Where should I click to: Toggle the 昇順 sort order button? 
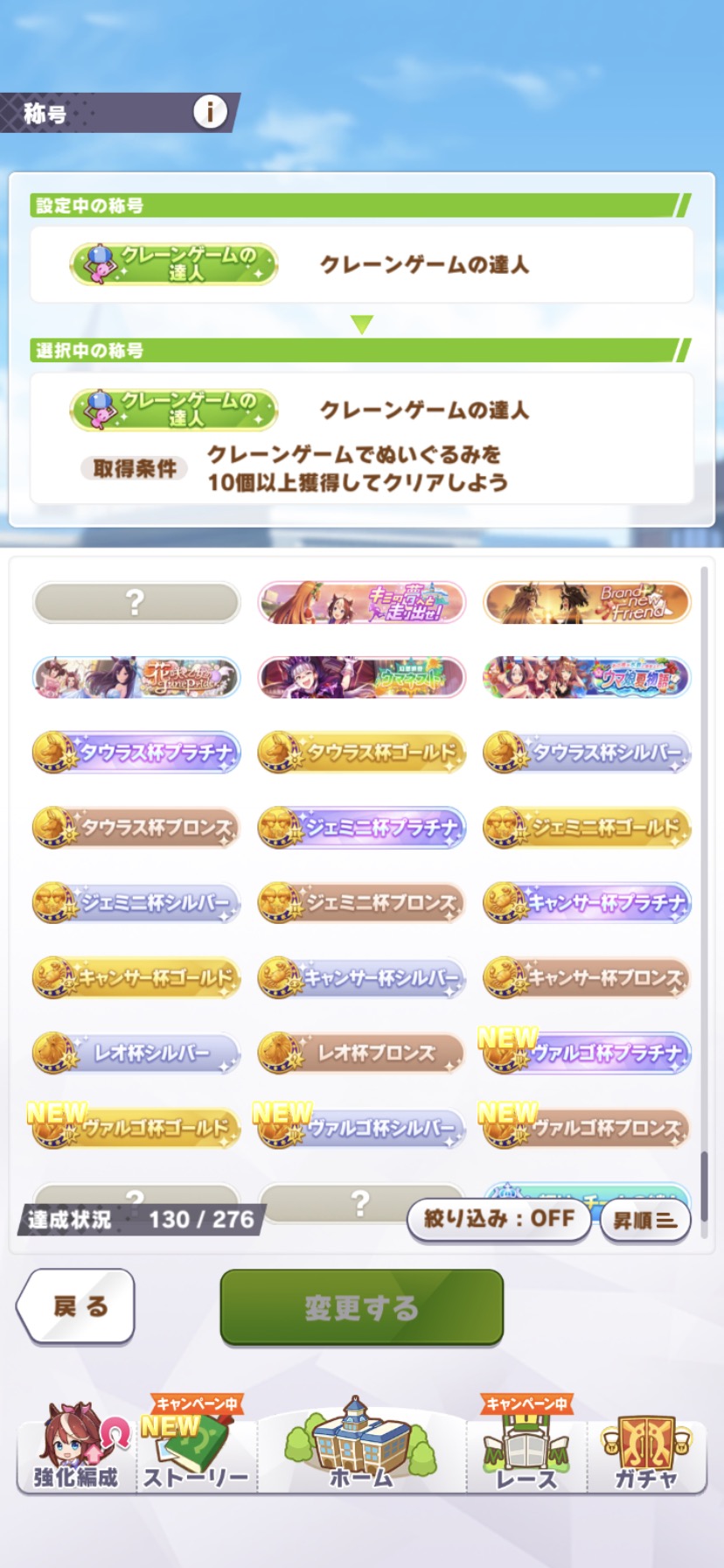point(645,1220)
